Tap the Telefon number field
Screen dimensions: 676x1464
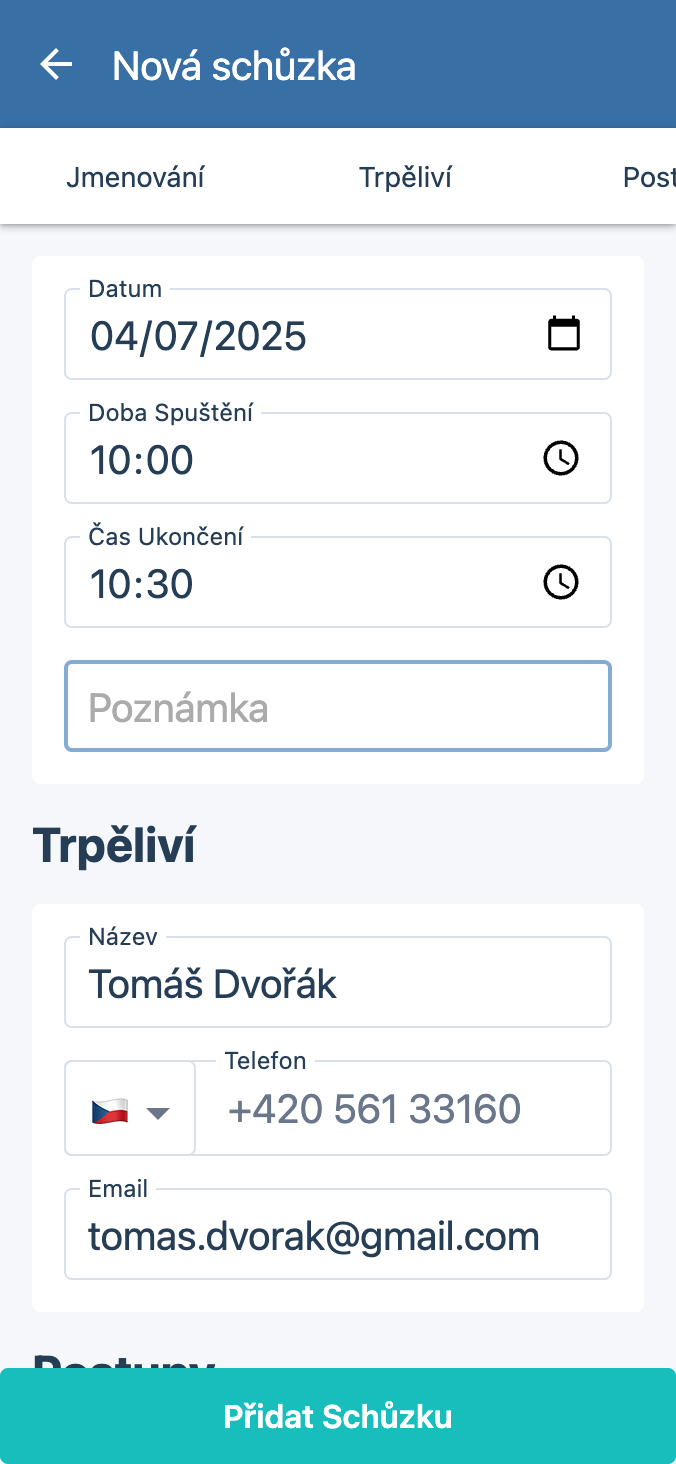tap(403, 1109)
